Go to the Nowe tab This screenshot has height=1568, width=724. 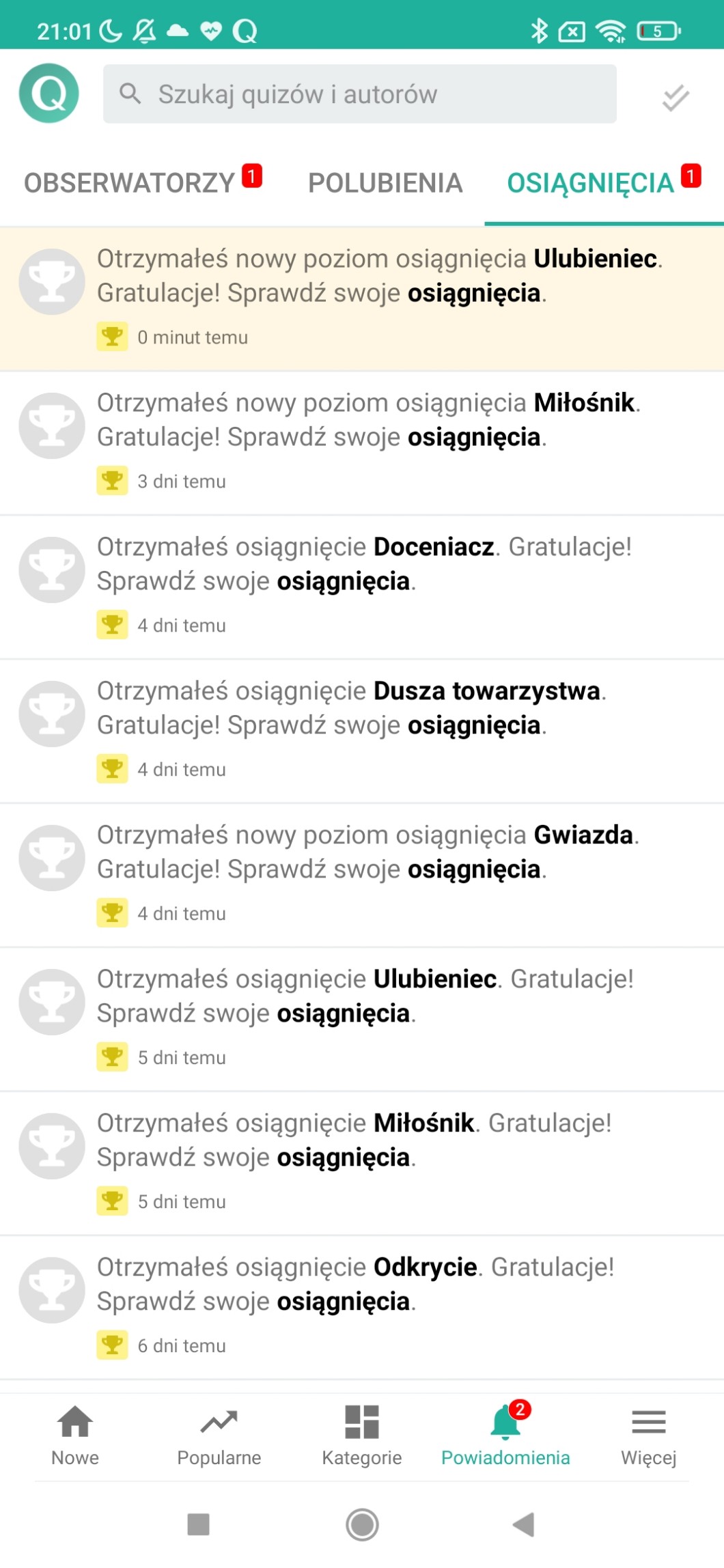click(x=75, y=1436)
